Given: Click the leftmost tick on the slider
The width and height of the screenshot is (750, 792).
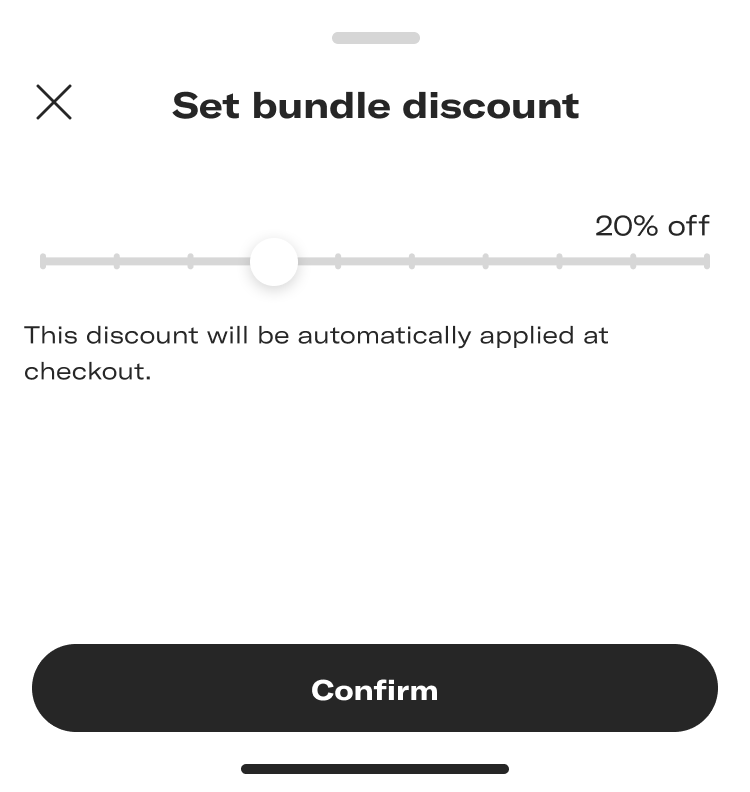Looking at the screenshot, I should coord(42,262).
